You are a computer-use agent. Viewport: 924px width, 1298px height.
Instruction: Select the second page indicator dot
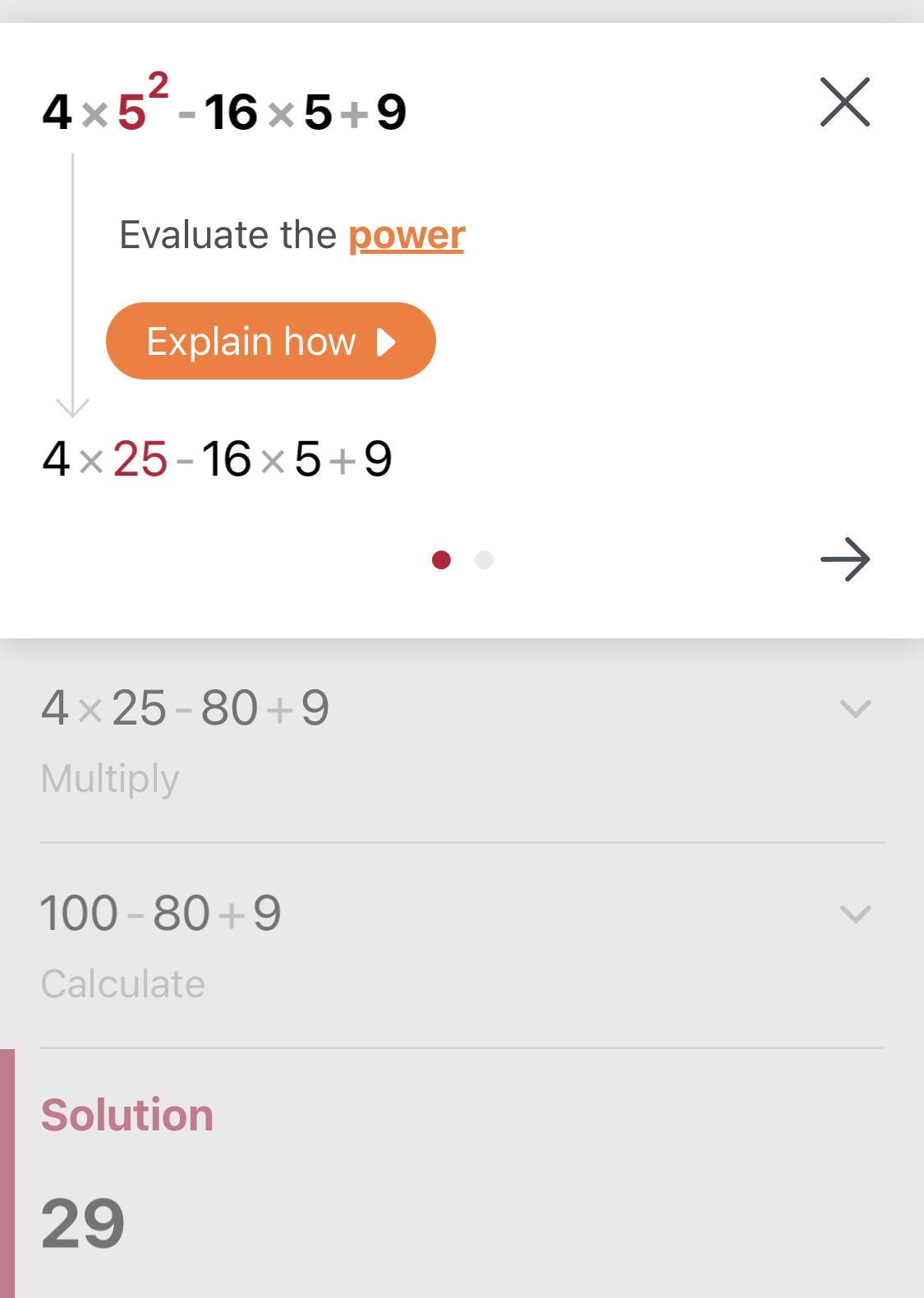(x=484, y=559)
